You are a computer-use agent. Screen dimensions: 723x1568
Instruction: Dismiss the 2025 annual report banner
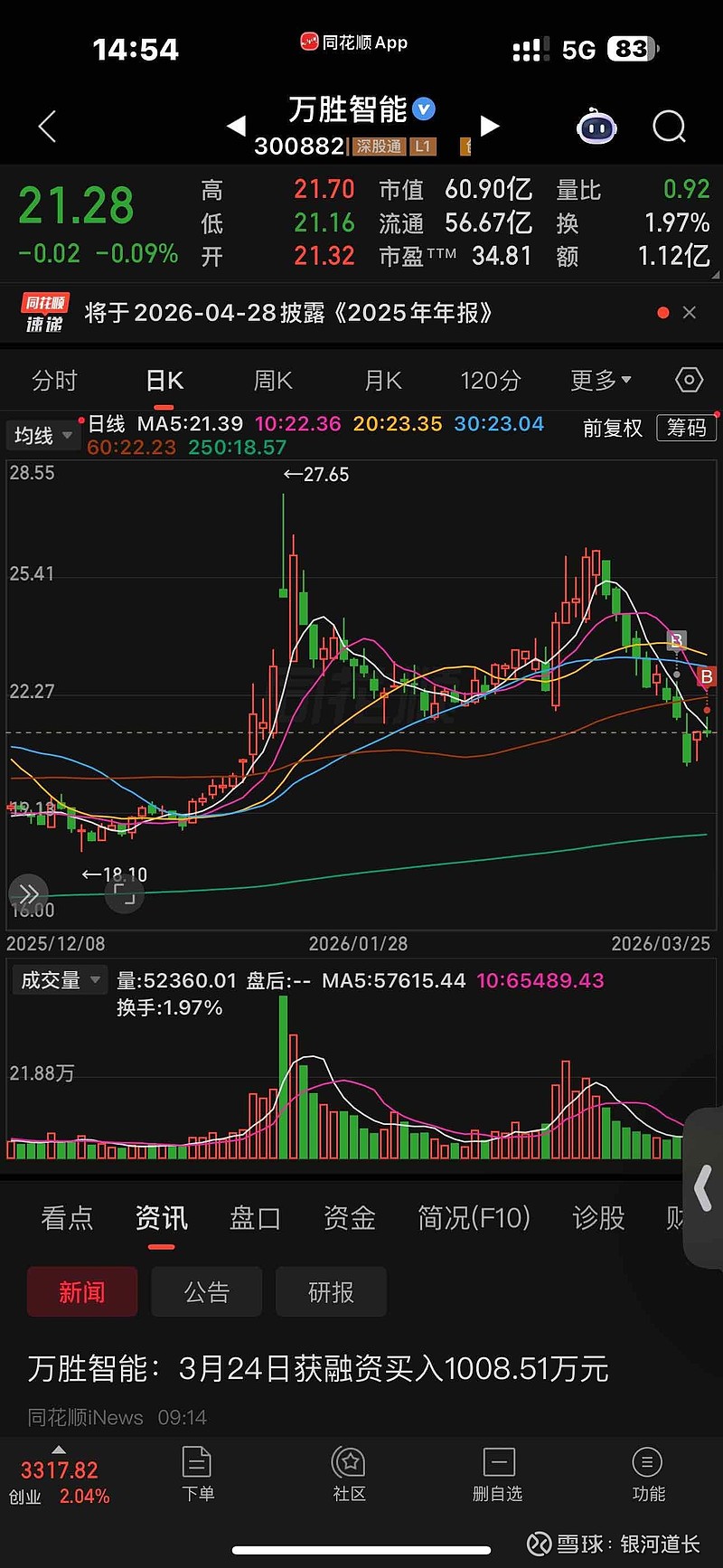pyautogui.click(x=690, y=312)
